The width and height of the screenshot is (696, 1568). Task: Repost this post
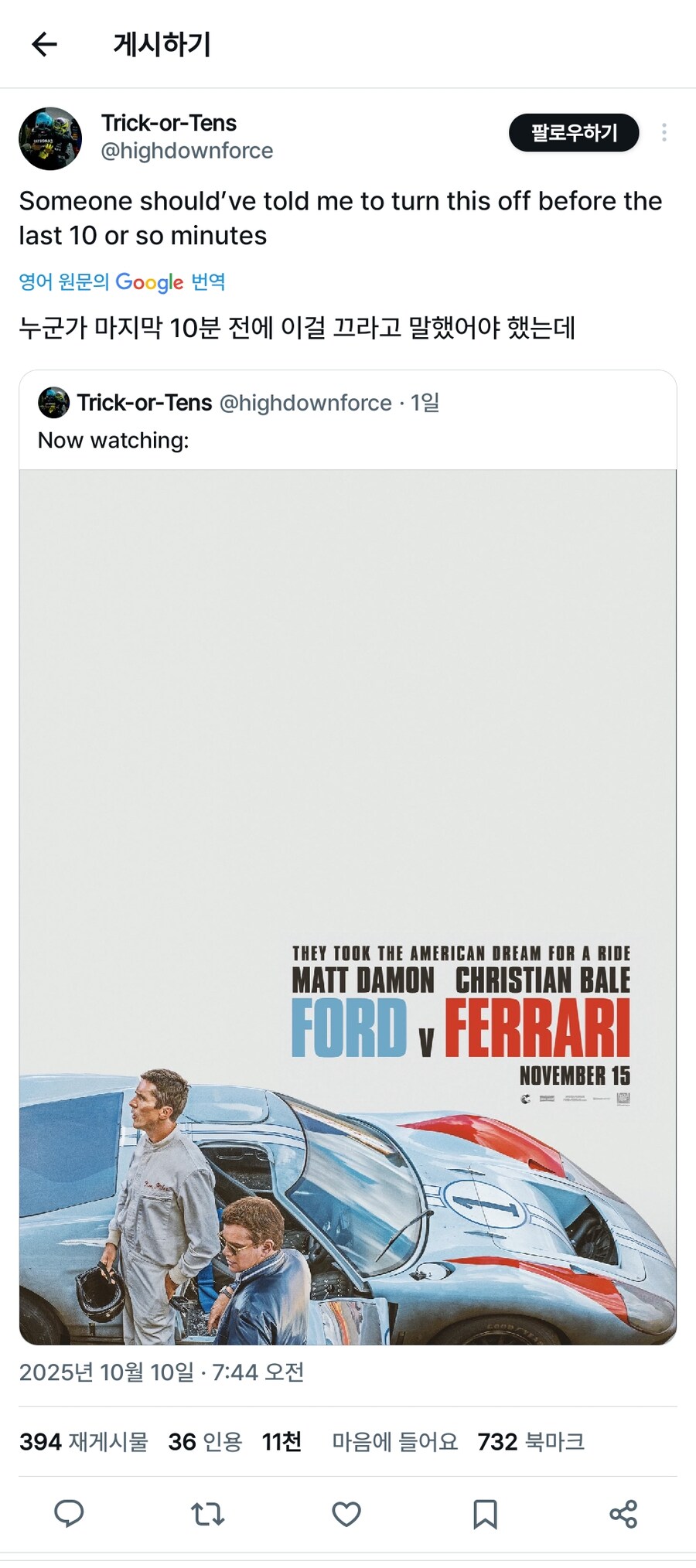[x=207, y=1513]
